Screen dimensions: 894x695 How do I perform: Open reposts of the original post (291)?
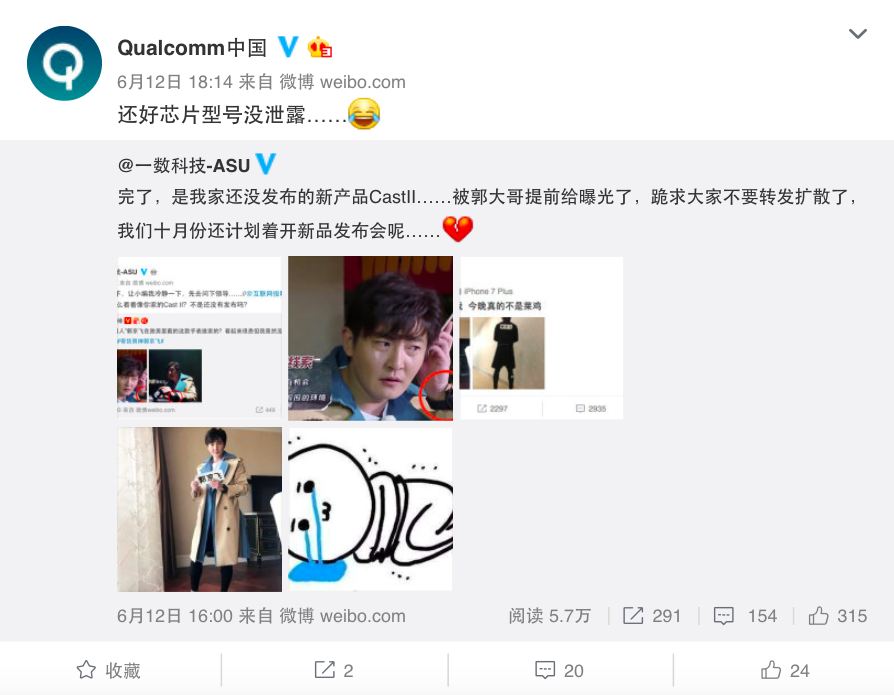click(651, 616)
